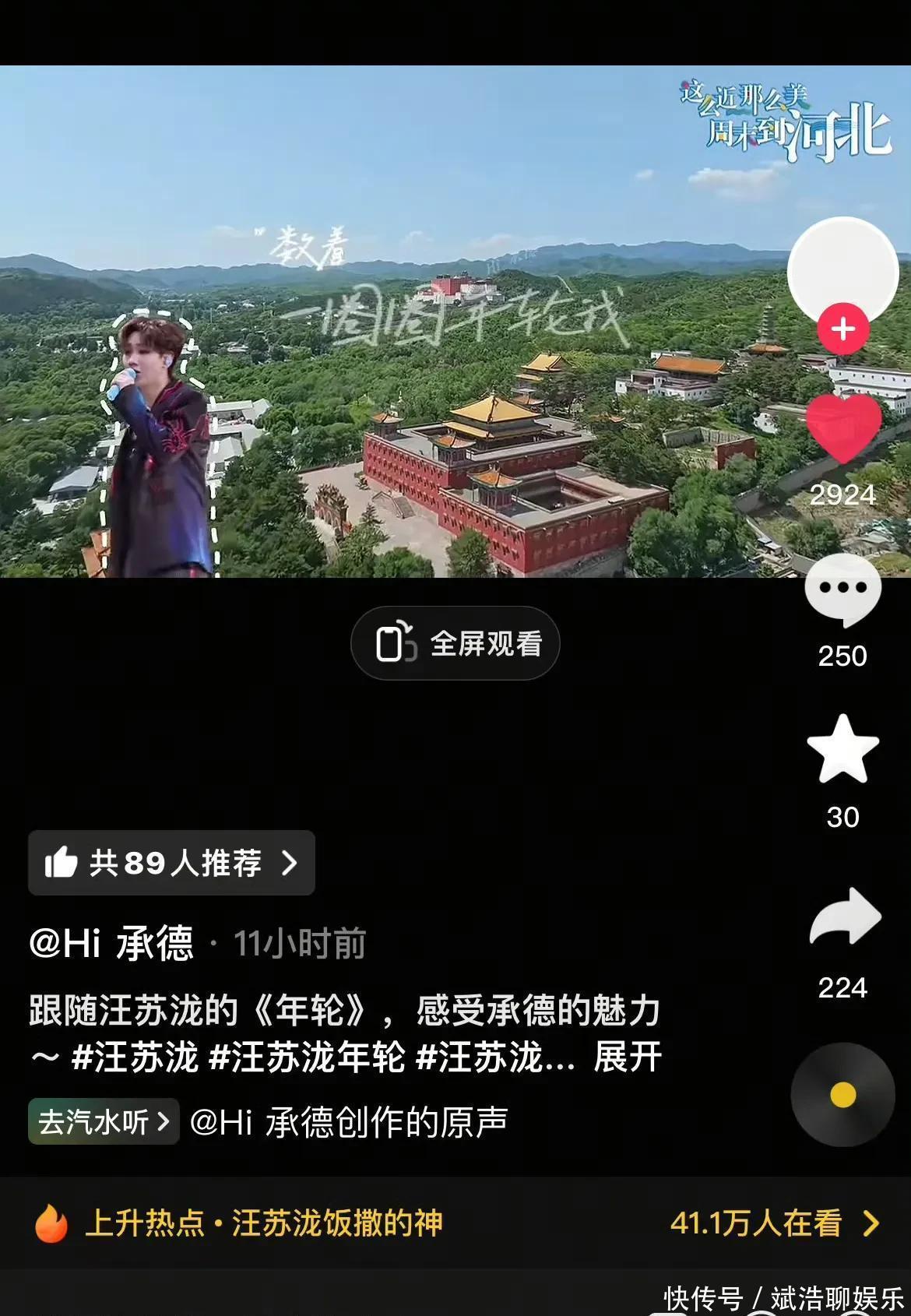The width and height of the screenshot is (911, 1316).
Task: Add this video to favorites
Action: (x=842, y=750)
